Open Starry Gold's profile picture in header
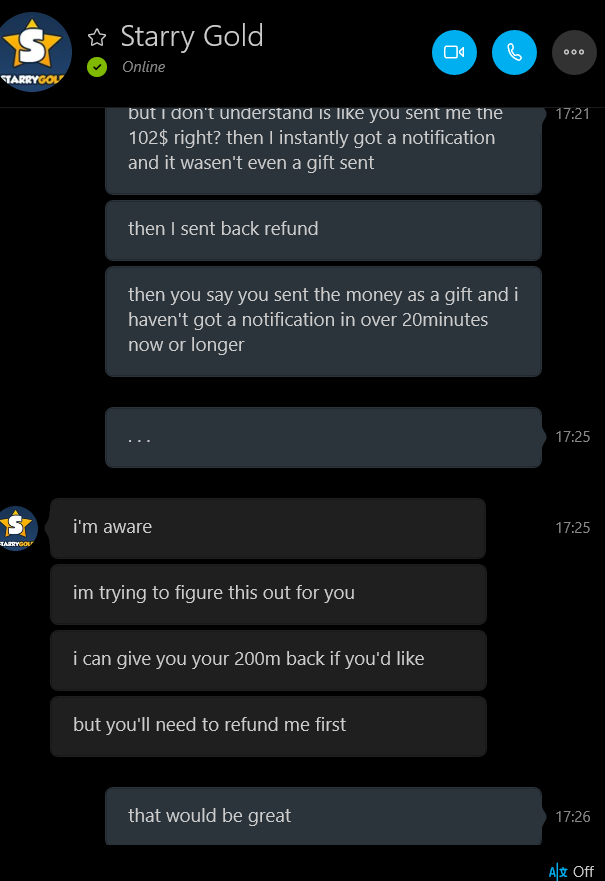 point(36,52)
